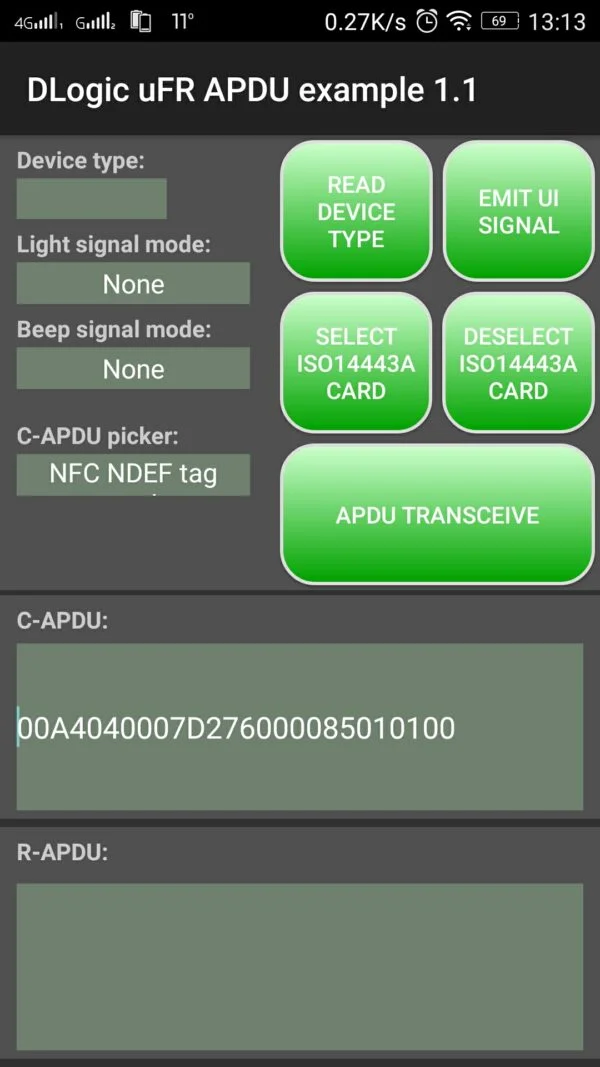Open the C-APDU picker dropdown
Viewport: 600px width, 1067px height.
click(x=133, y=474)
